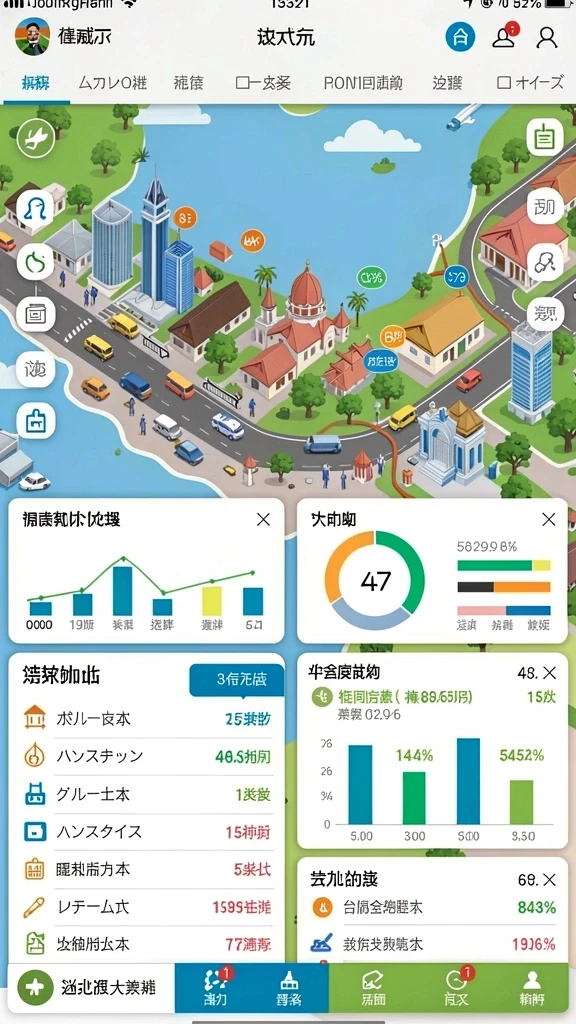
Task: Tap the blue home icon in the top bar
Action: (x=460, y=37)
